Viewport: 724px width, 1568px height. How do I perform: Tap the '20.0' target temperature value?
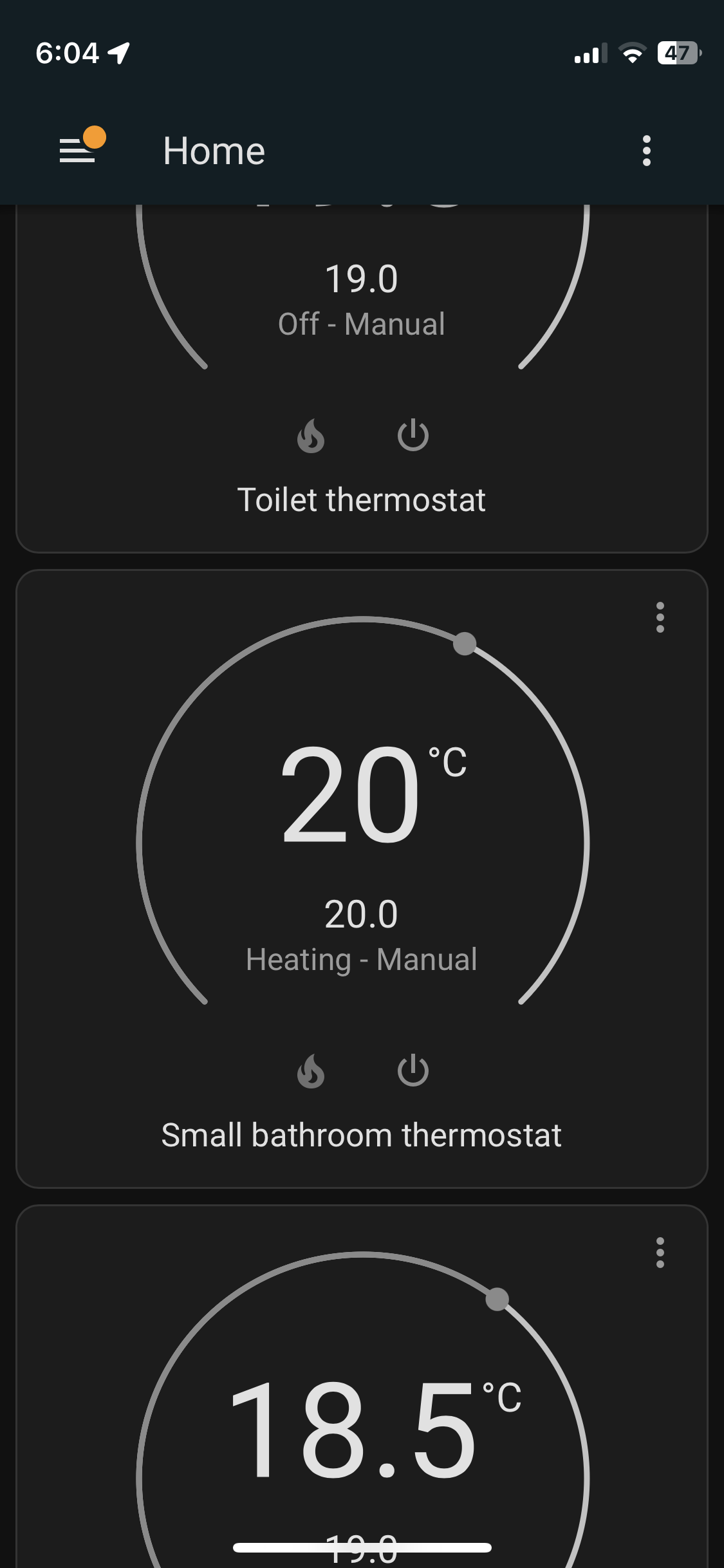click(x=362, y=913)
